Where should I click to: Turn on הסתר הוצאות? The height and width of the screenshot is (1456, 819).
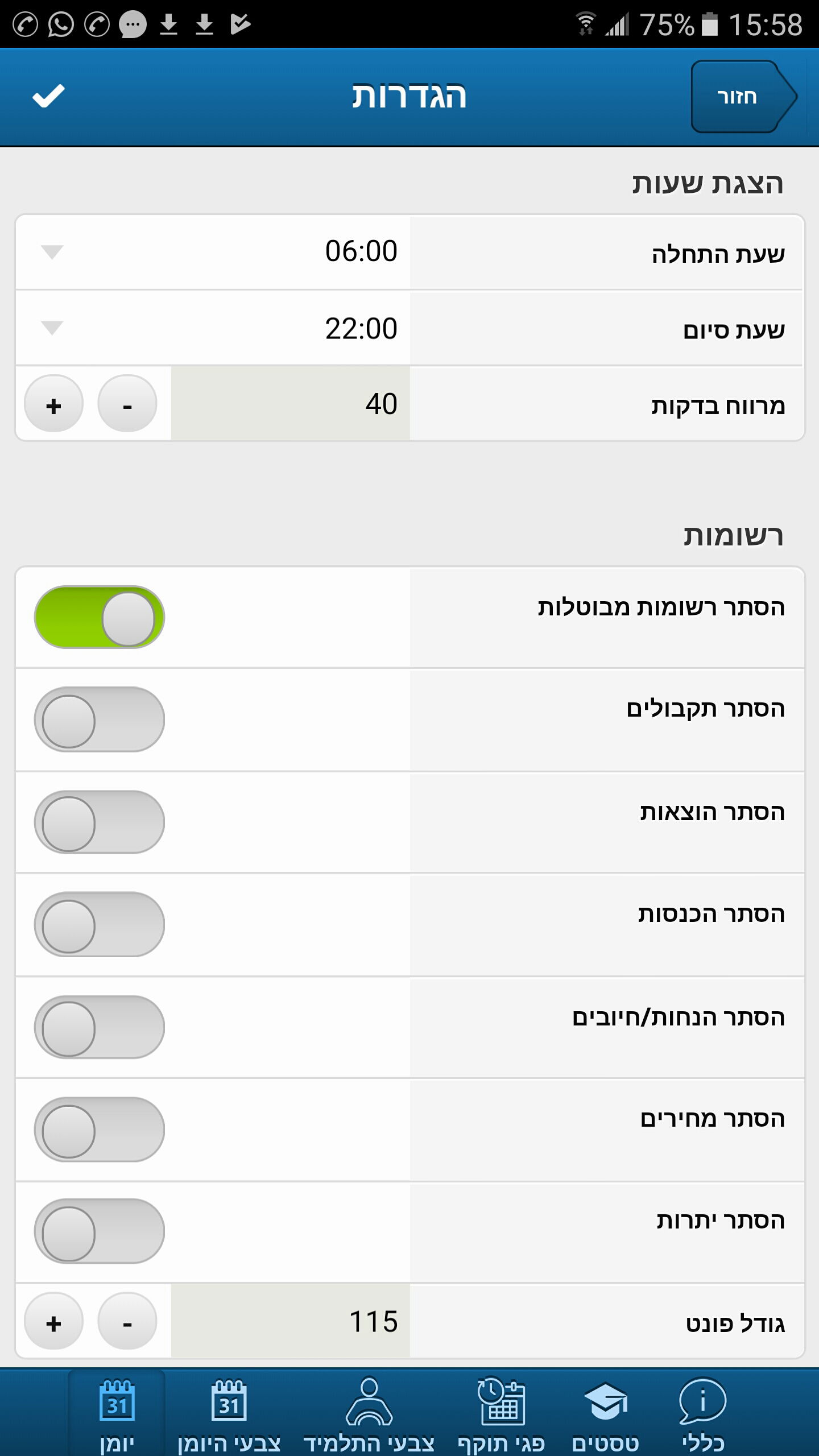(100, 822)
